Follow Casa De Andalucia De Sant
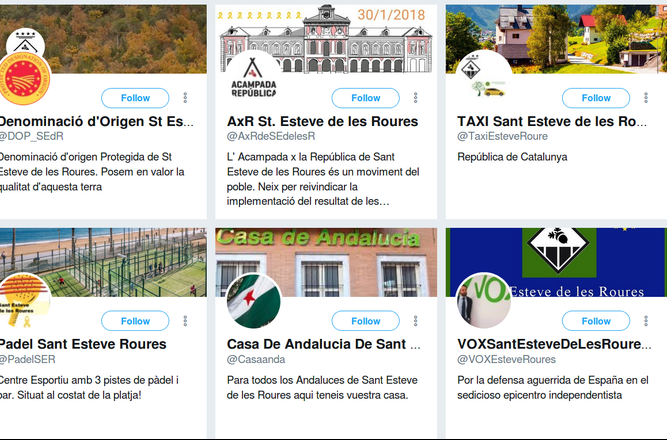667x440 pixels. point(365,321)
